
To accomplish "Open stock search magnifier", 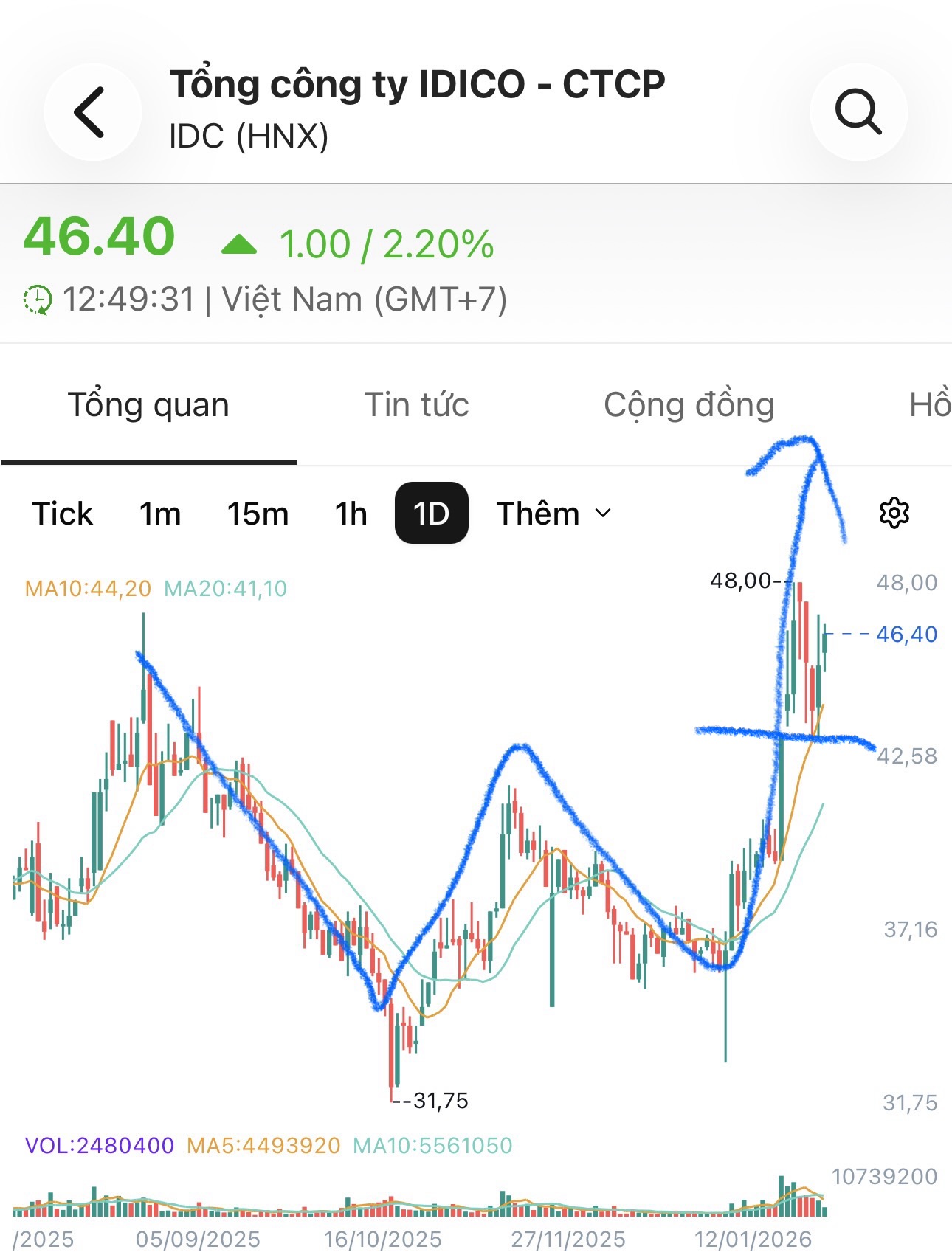I will click(858, 112).
